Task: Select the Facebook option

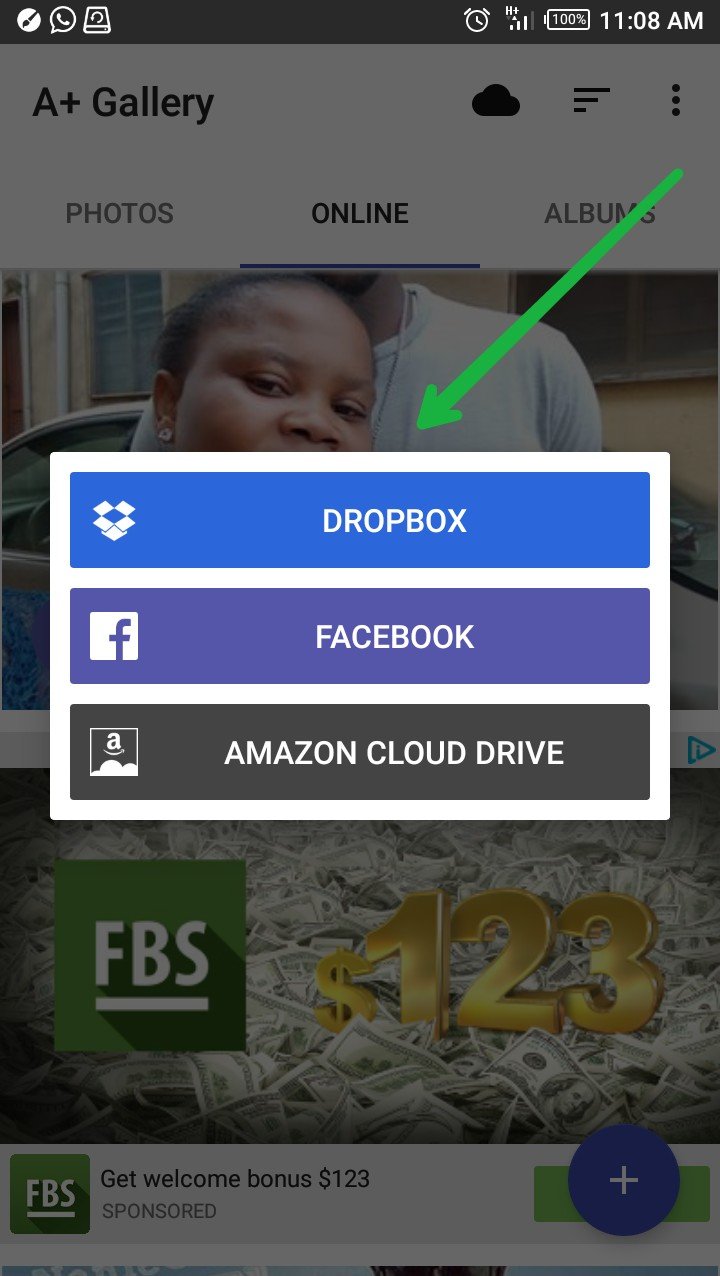Action: coord(360,636)
